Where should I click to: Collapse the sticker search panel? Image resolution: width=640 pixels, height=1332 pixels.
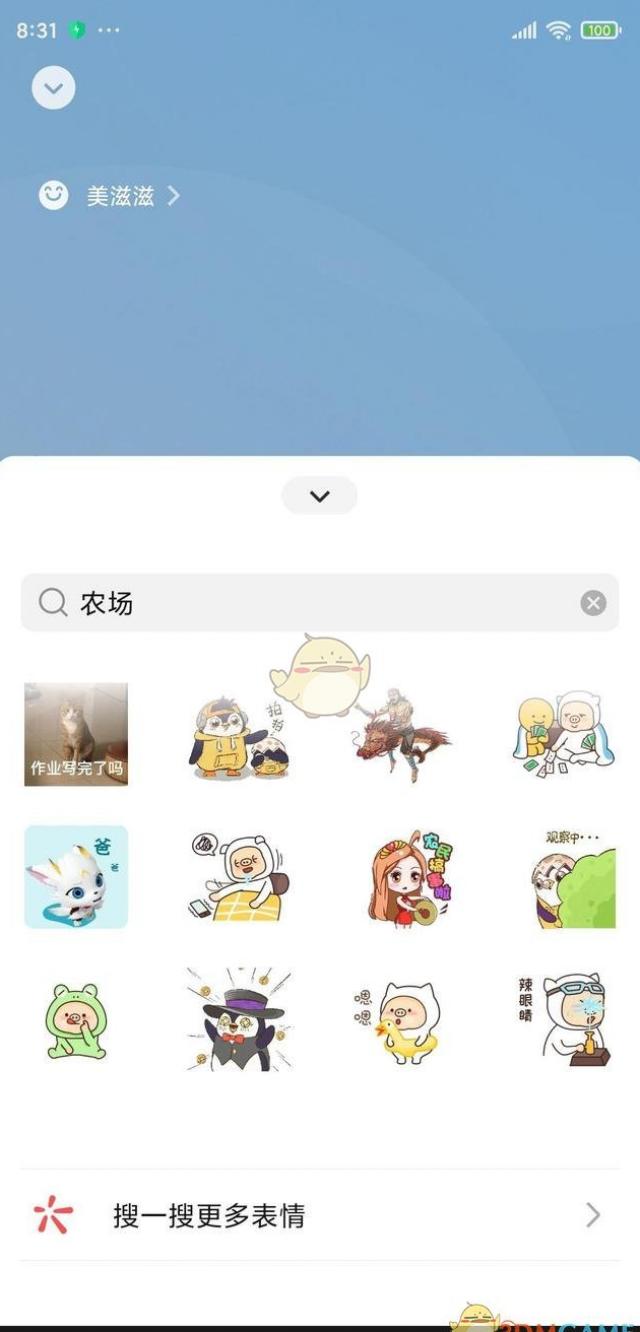click(320, 496)
